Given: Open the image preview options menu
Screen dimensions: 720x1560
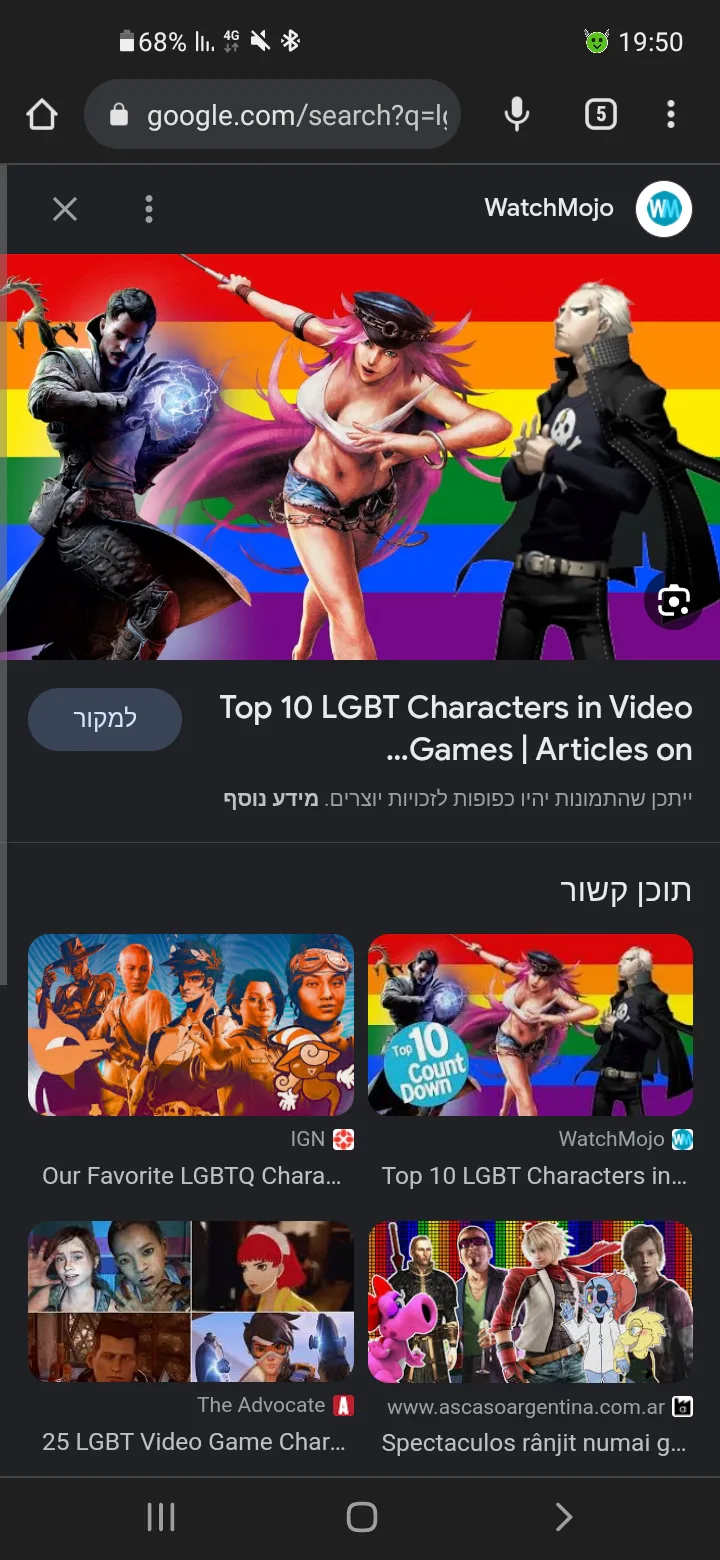Looking at the screenshot, I should pyautogui.click(x=149, y=209).
